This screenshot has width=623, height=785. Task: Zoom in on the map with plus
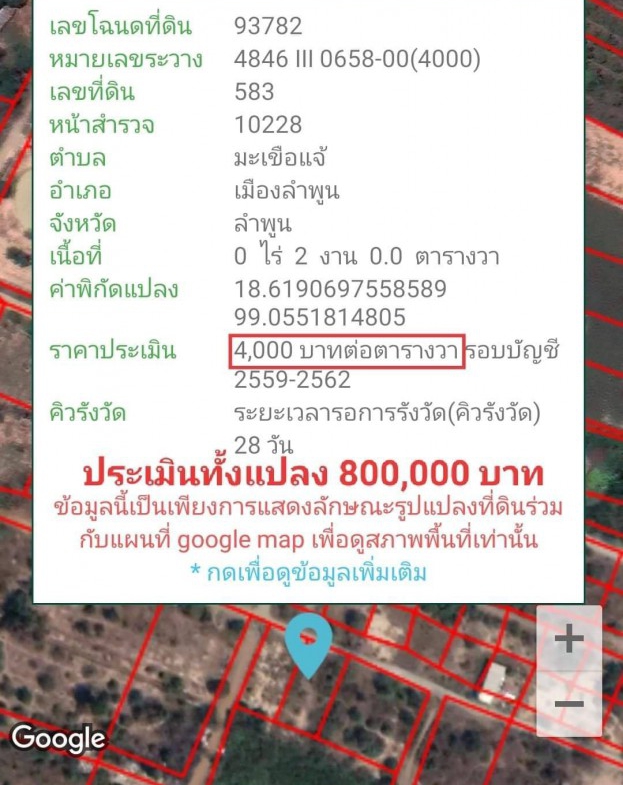(569, 638)
